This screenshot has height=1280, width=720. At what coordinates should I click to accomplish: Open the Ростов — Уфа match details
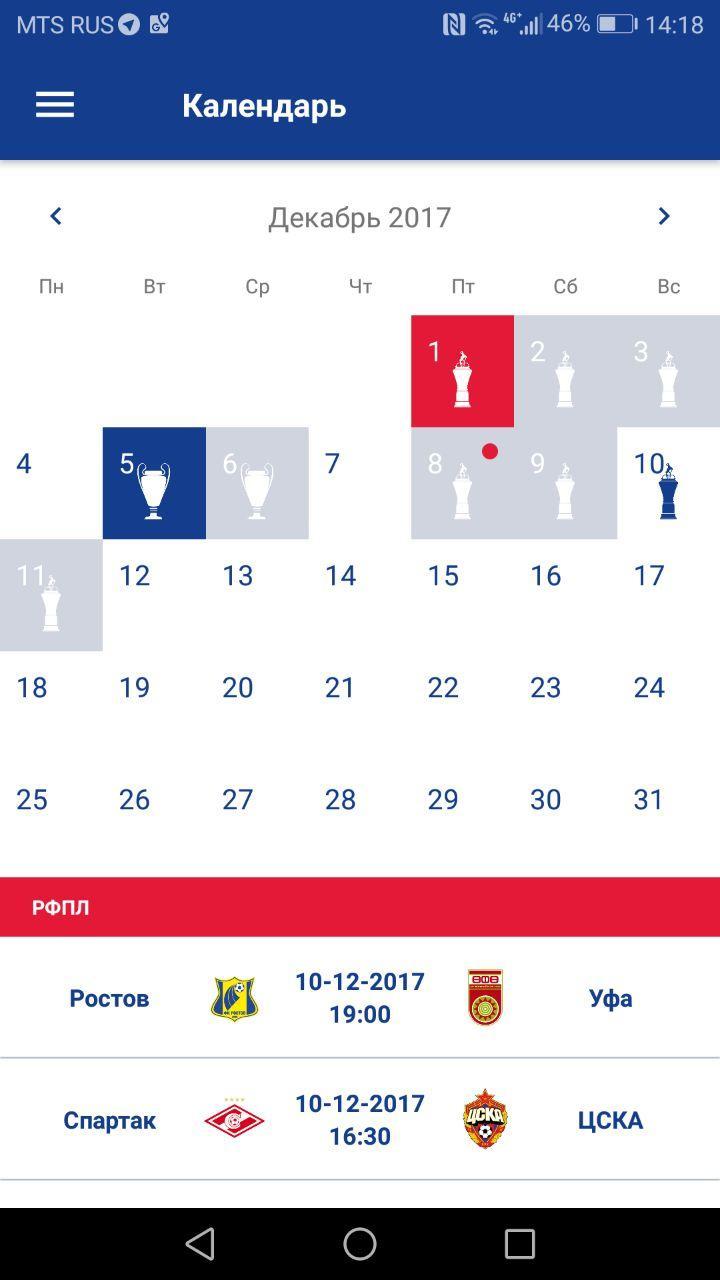click(360, 997)
